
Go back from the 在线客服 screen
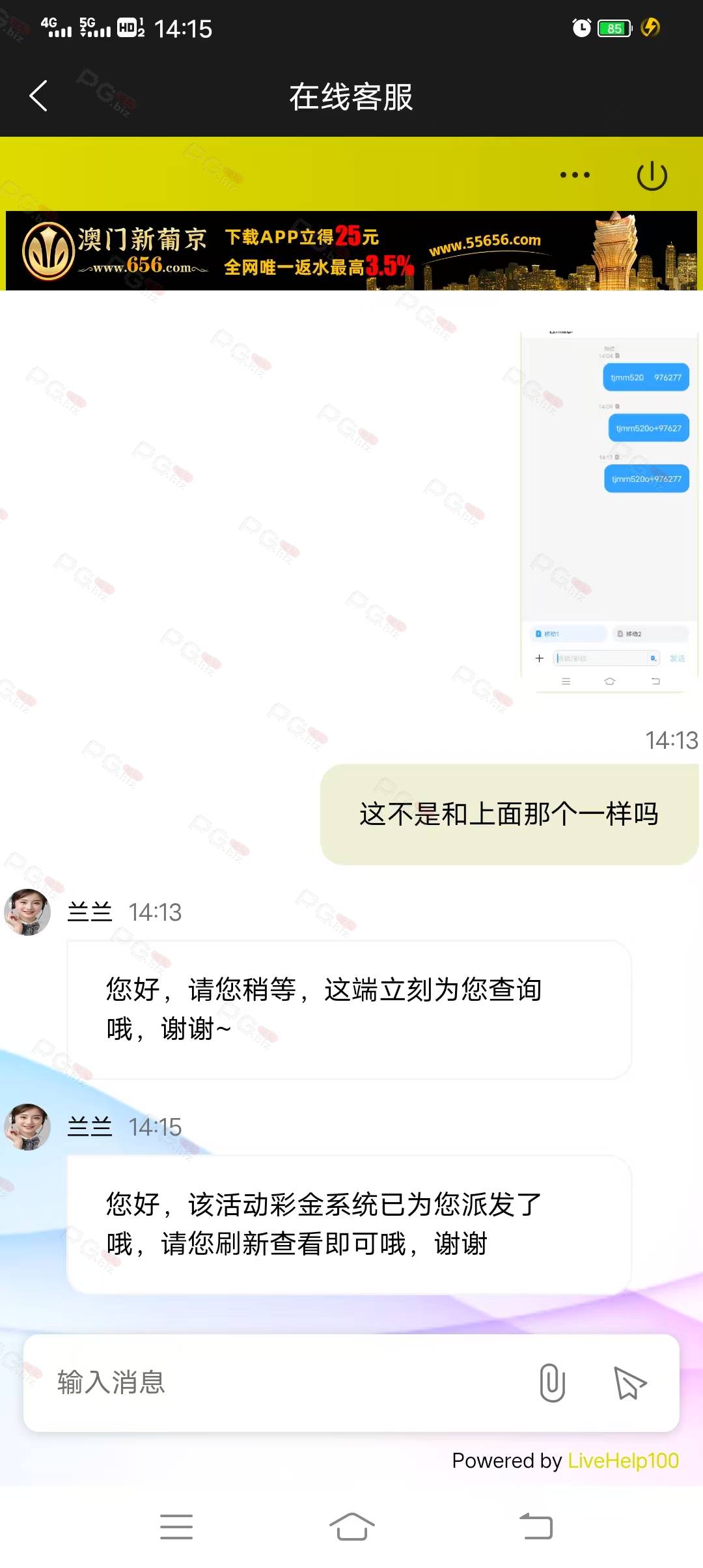click(38, 96)
